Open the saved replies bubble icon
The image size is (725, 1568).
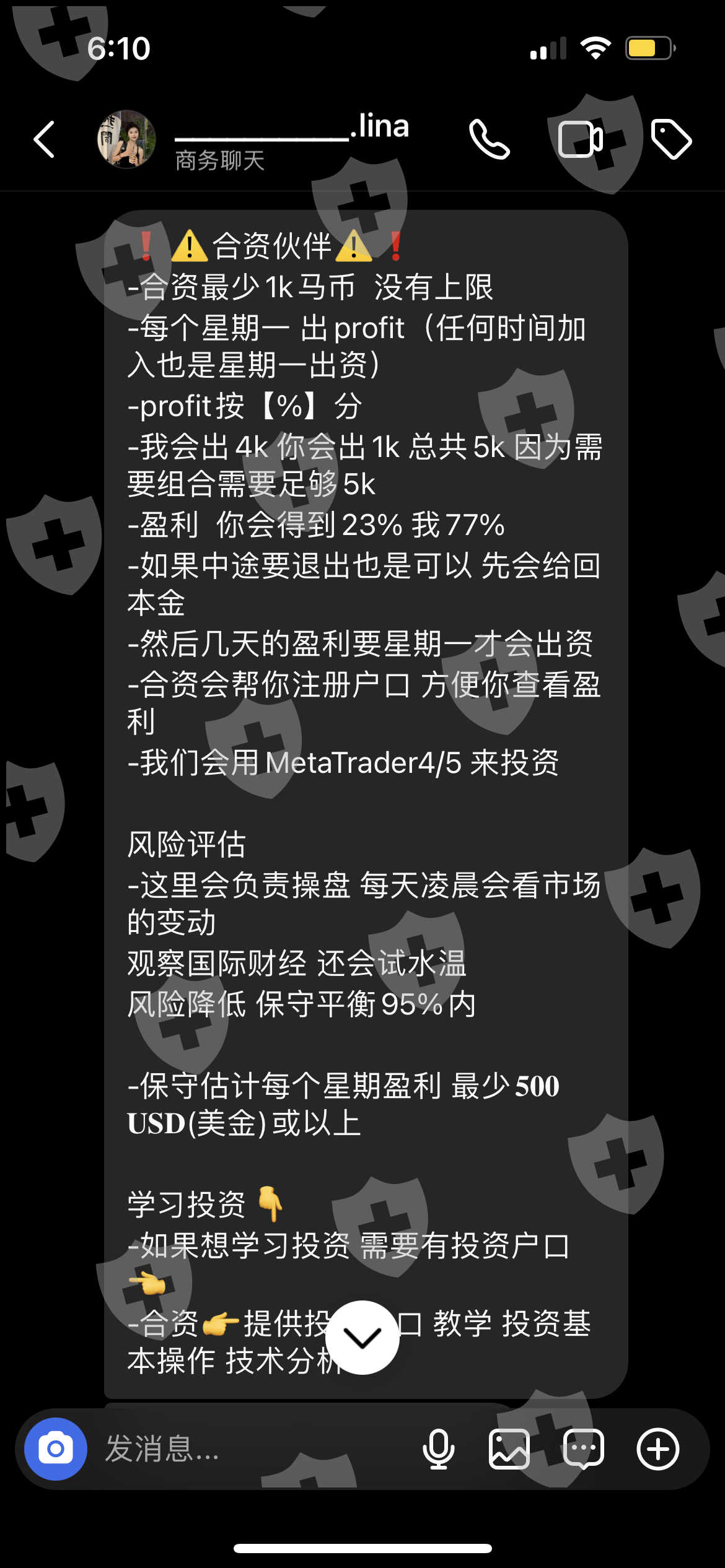click(584, 1449)
